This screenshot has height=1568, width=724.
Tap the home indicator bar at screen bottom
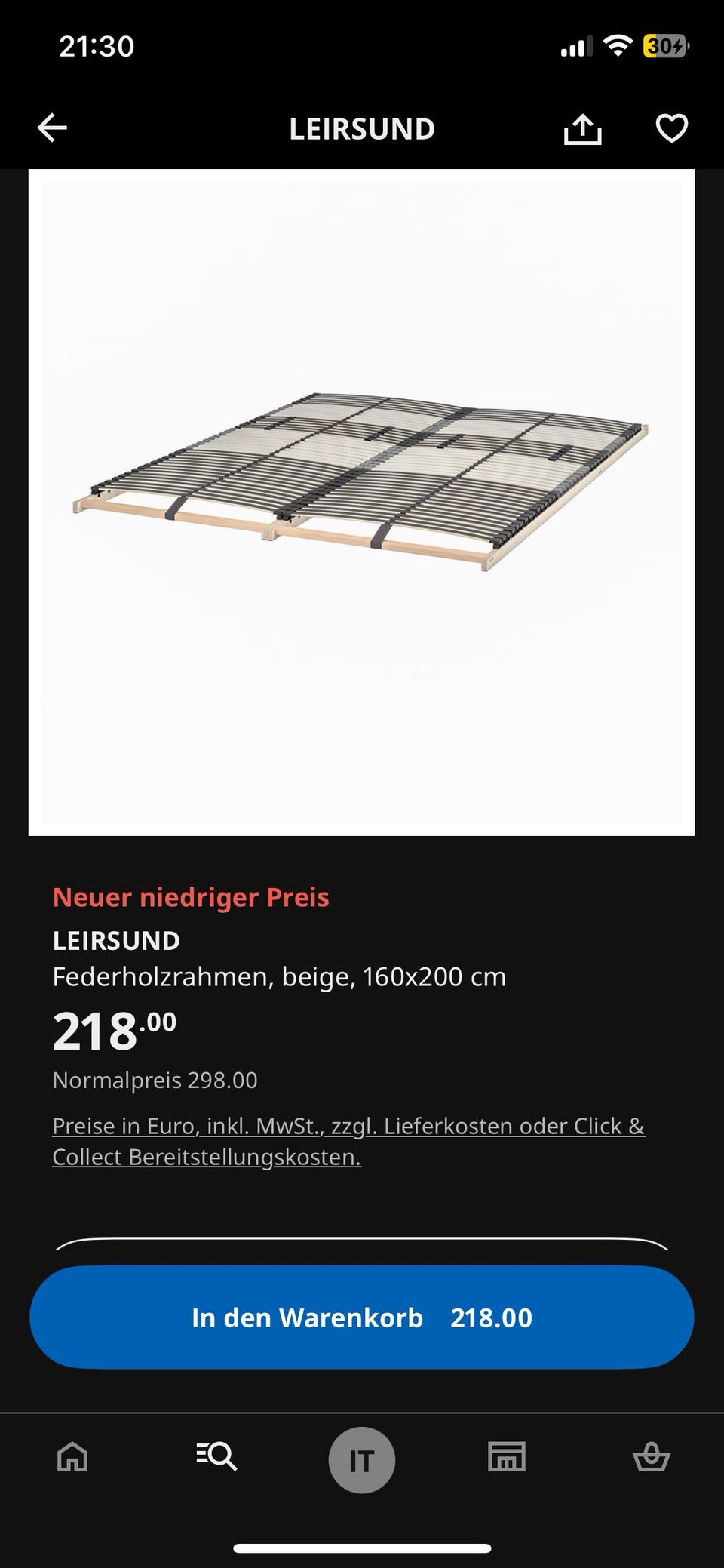pos(362,1548)
